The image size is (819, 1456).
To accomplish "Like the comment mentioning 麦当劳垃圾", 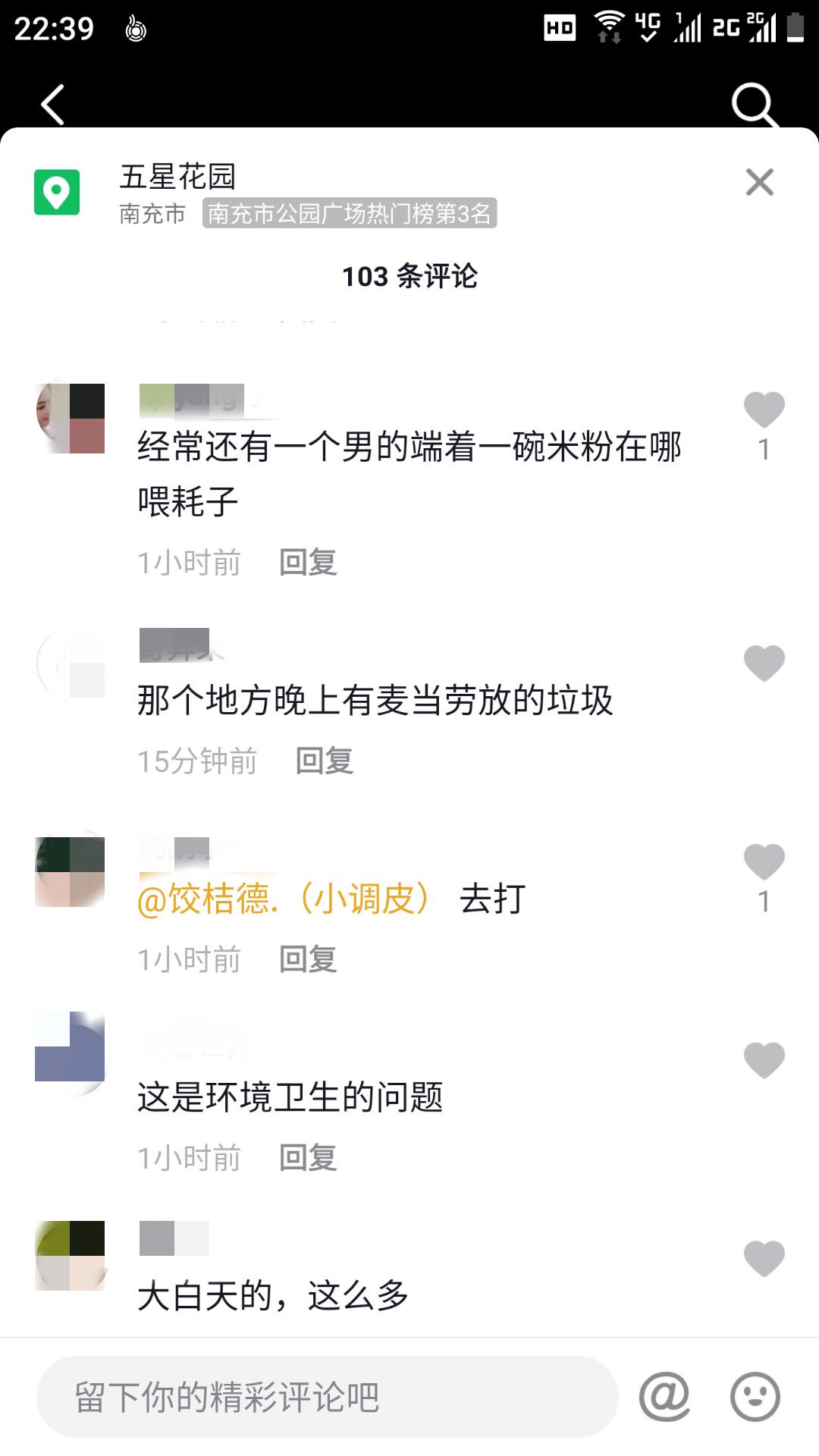I will coord(764,664).
